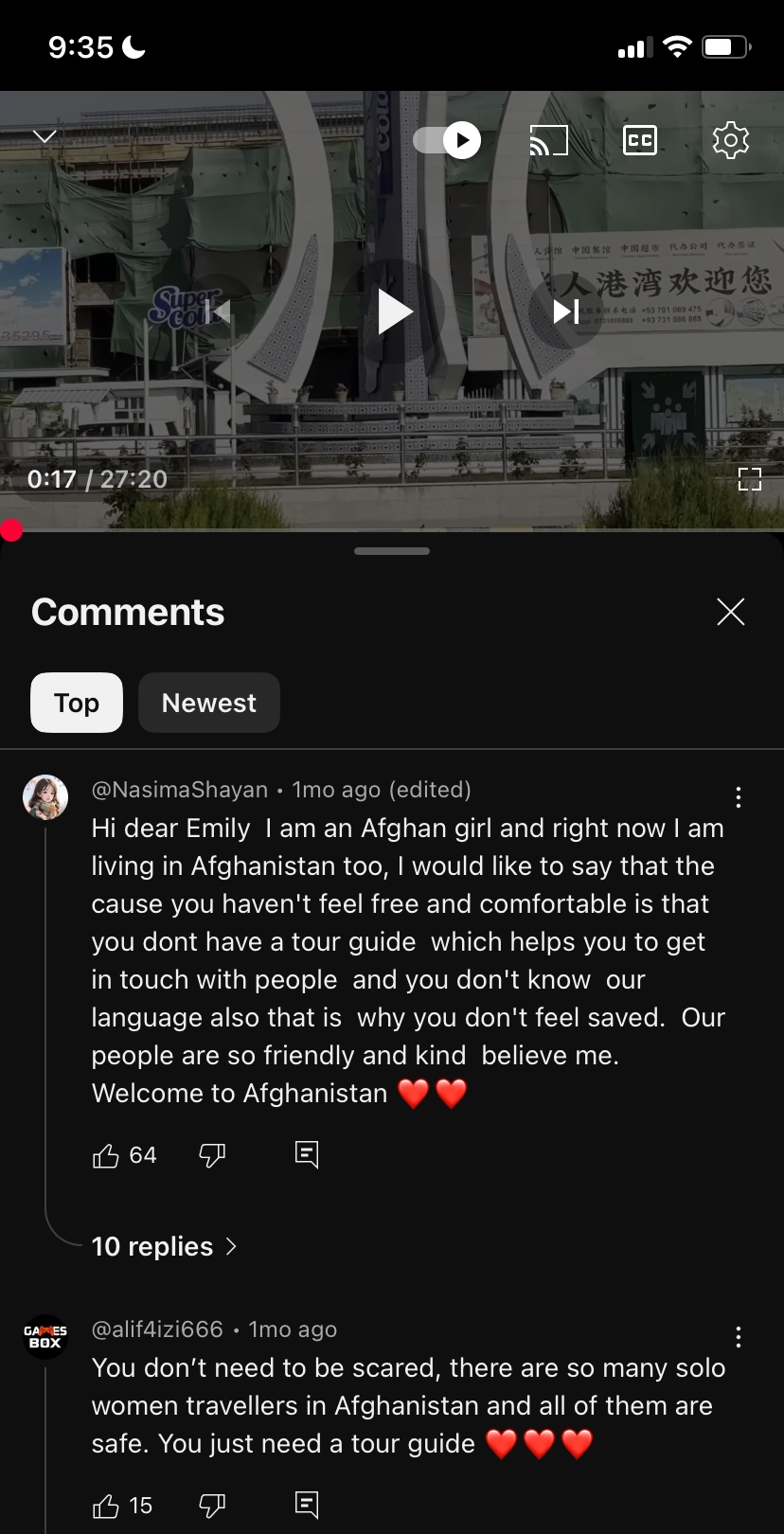Reply to alif4izi666's comment
This screenshot has height=1534, width=784.
(307, 1505)
